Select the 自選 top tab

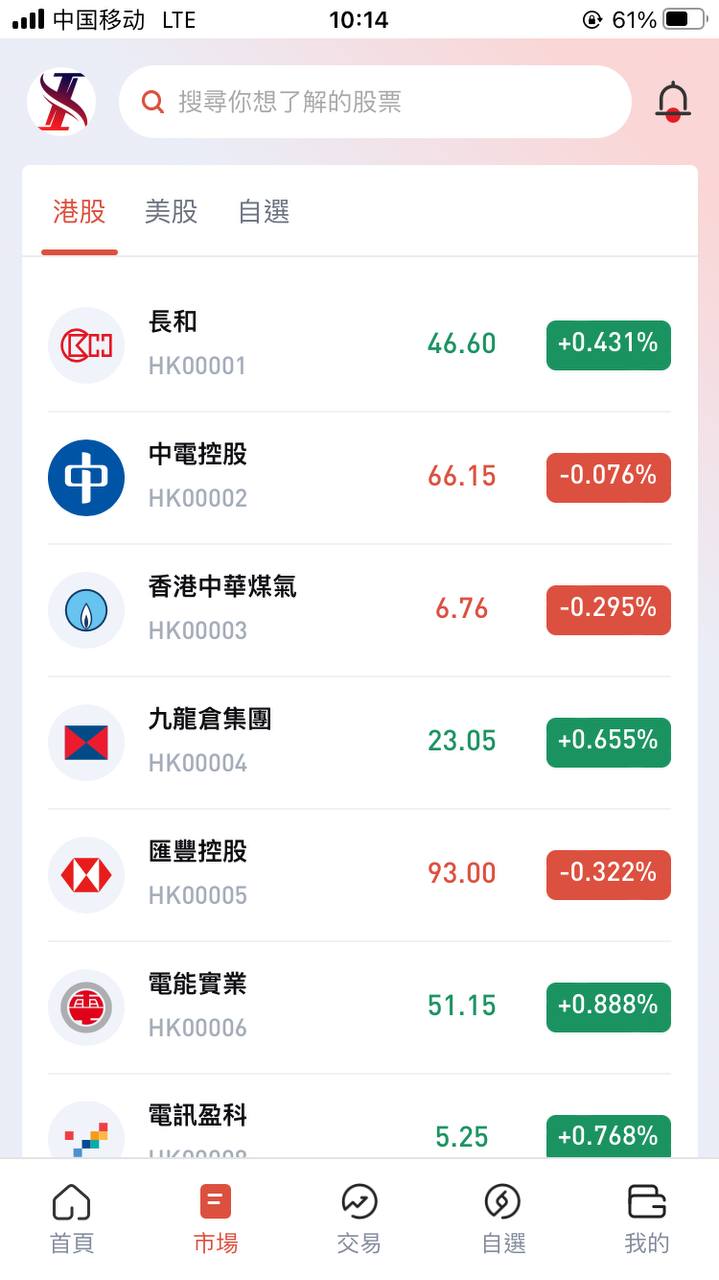point(264,212)
